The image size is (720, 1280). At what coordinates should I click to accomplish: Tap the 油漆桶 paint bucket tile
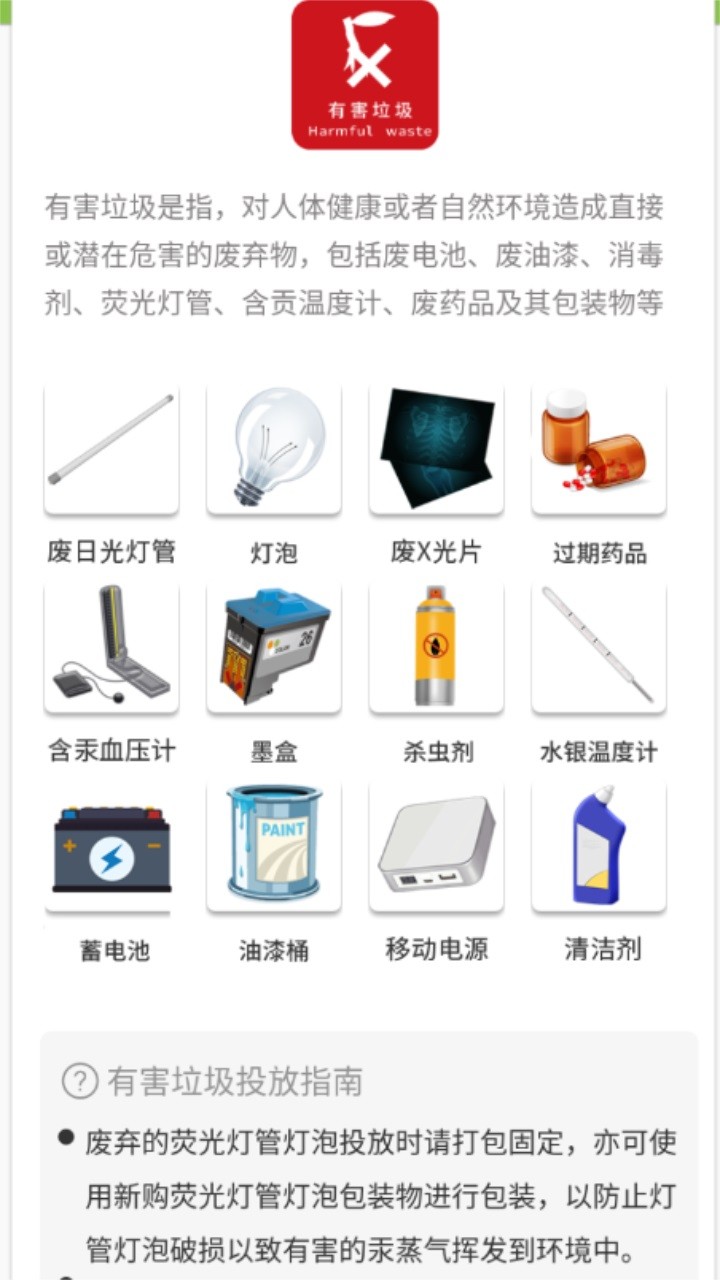coord(274,847)
